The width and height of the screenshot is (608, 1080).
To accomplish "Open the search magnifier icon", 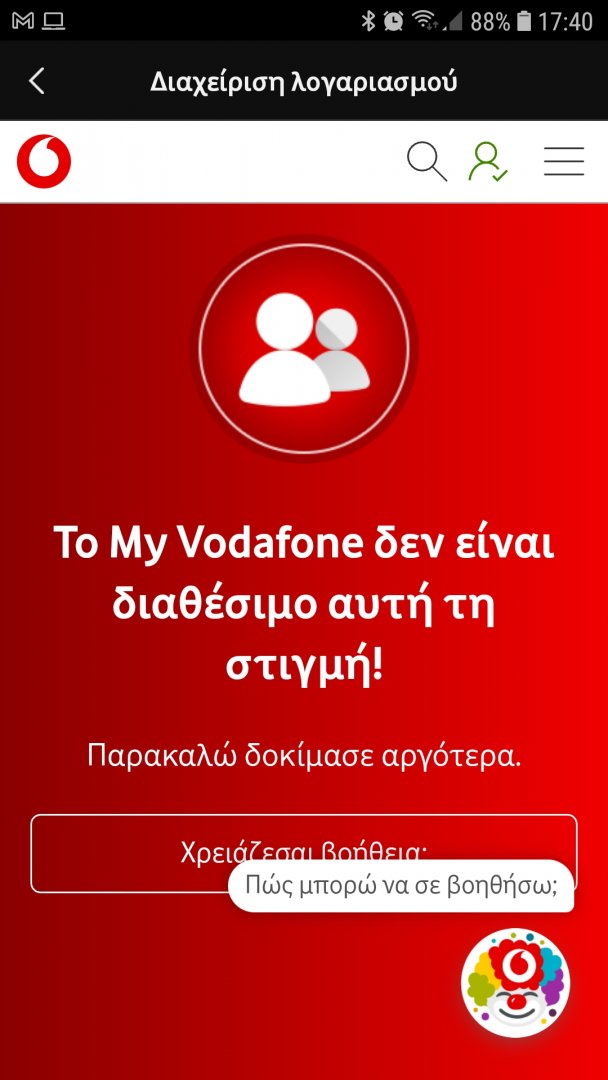I will 426,161.
